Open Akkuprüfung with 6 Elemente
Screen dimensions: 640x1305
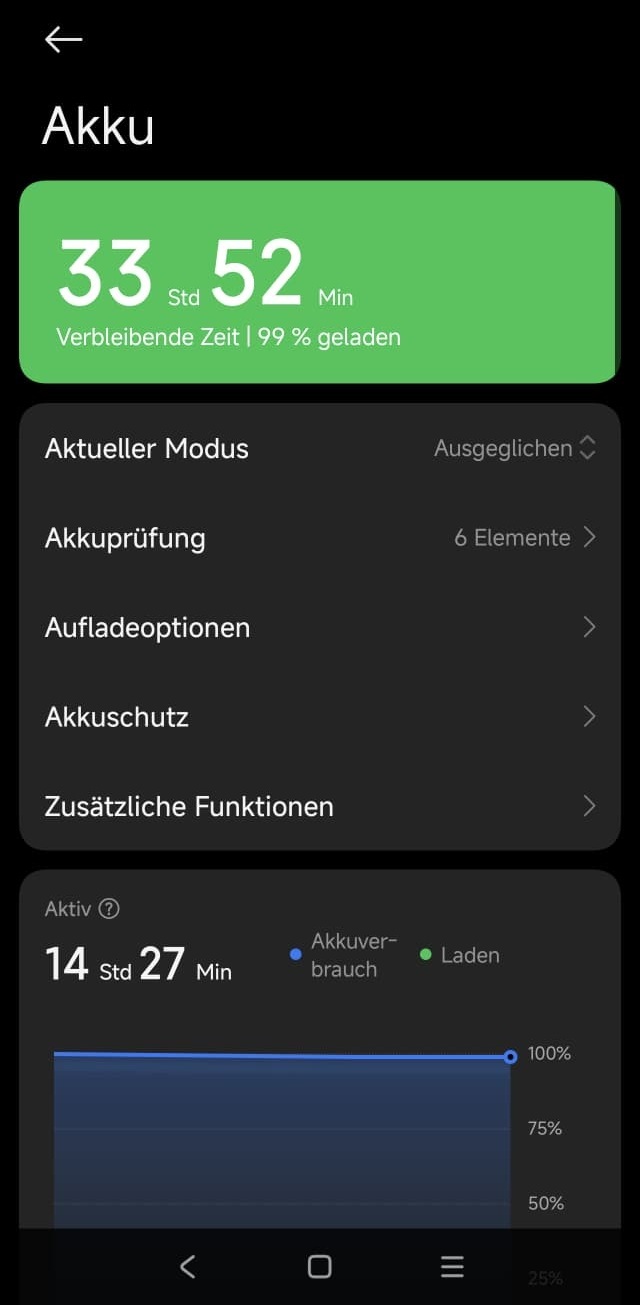pyautogui.click(x=320, y=538)
